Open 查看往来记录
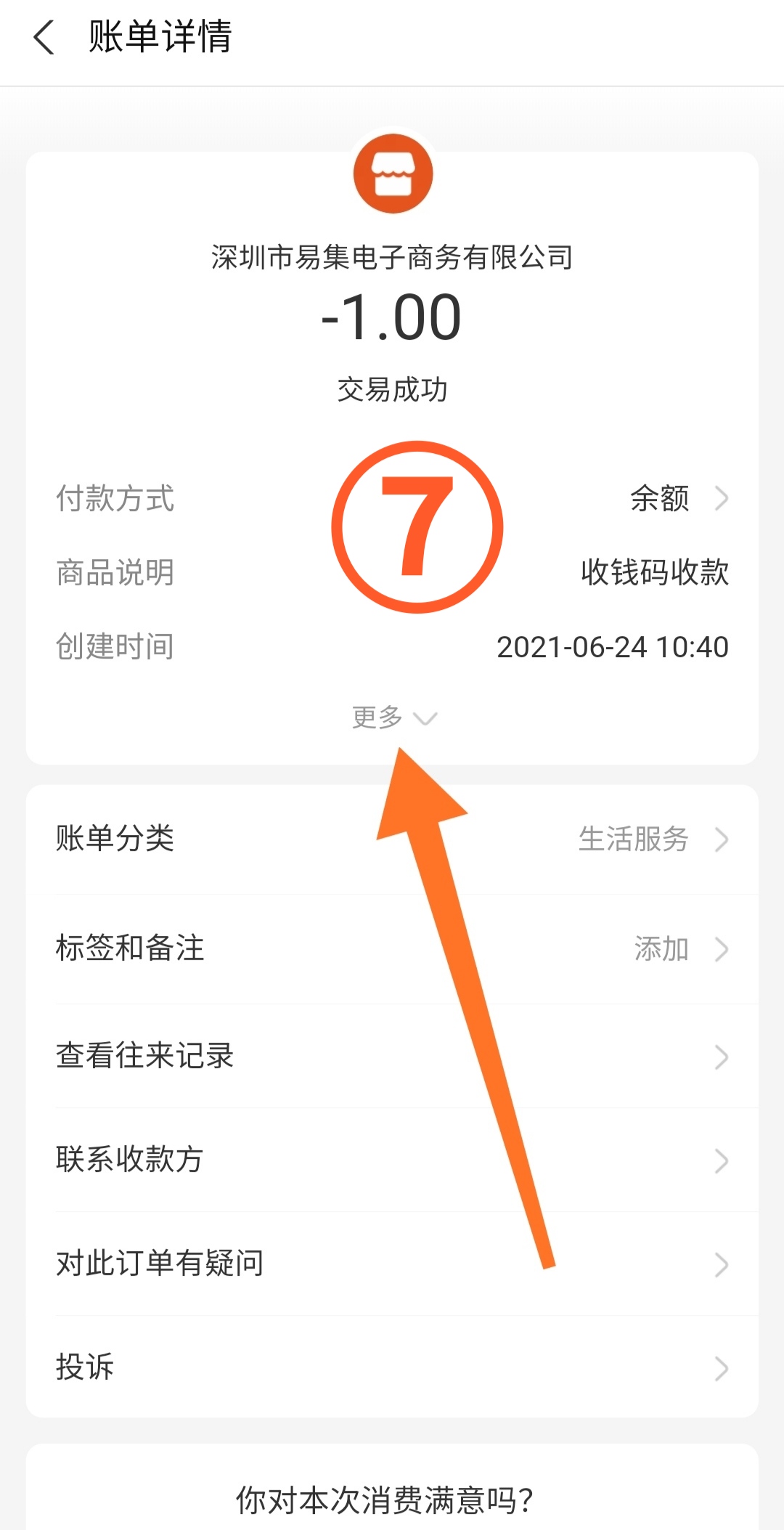The width and height of the screenshot is (784, 1530). pos(392,1057)
